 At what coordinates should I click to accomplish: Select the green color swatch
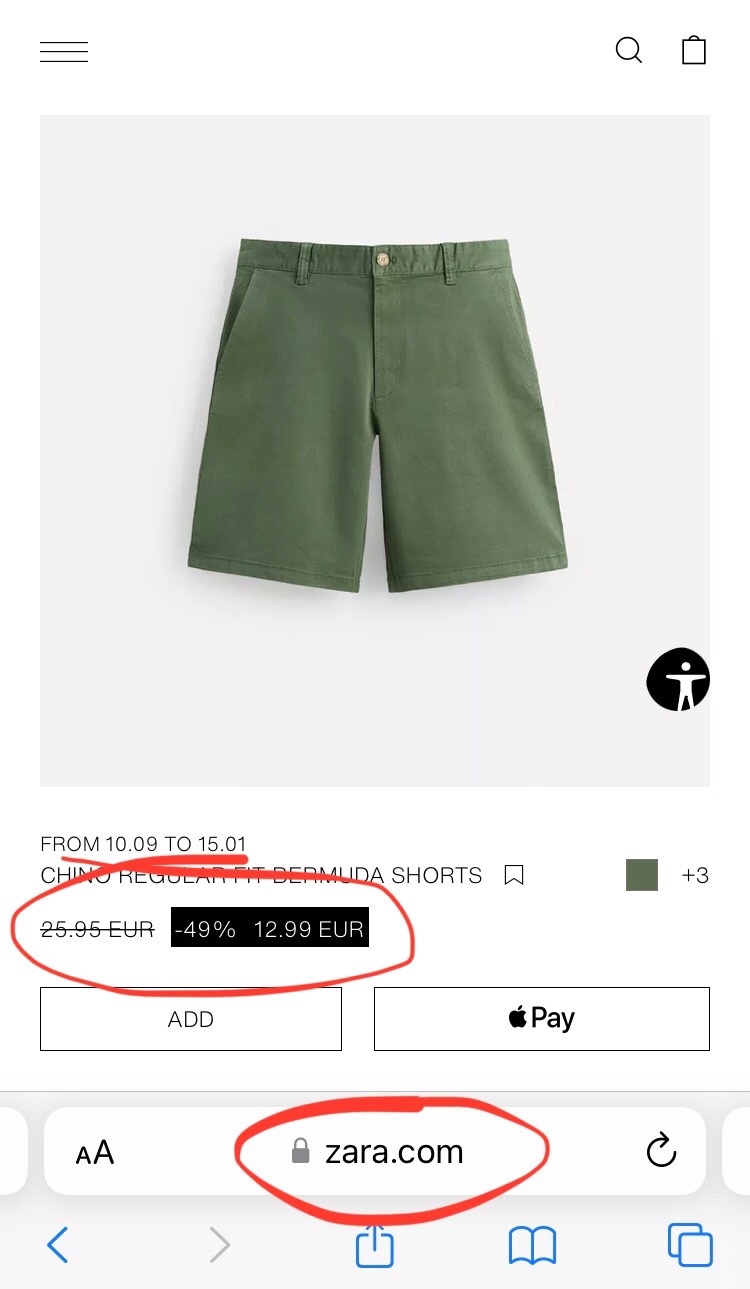coord(642,875)
